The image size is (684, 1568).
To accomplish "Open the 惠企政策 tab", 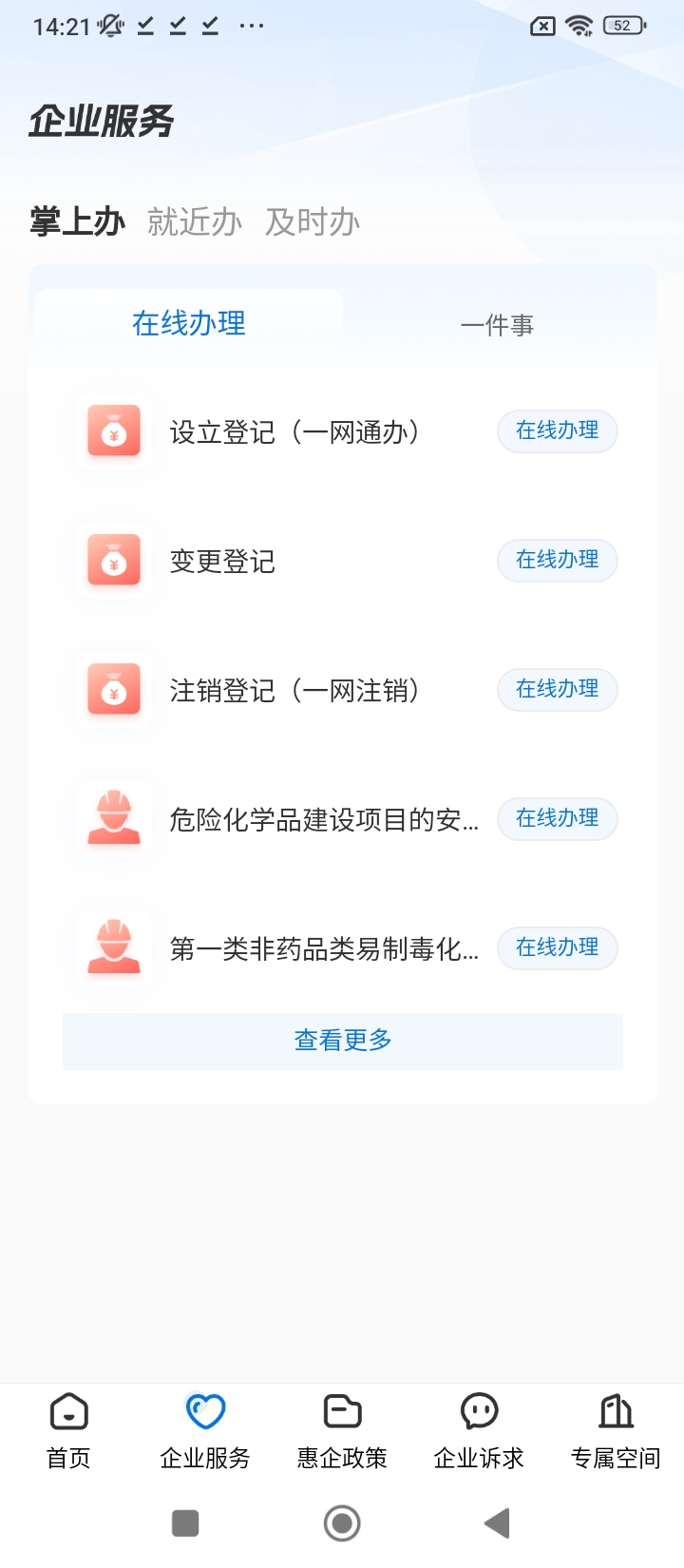I will click(342, 1431).
